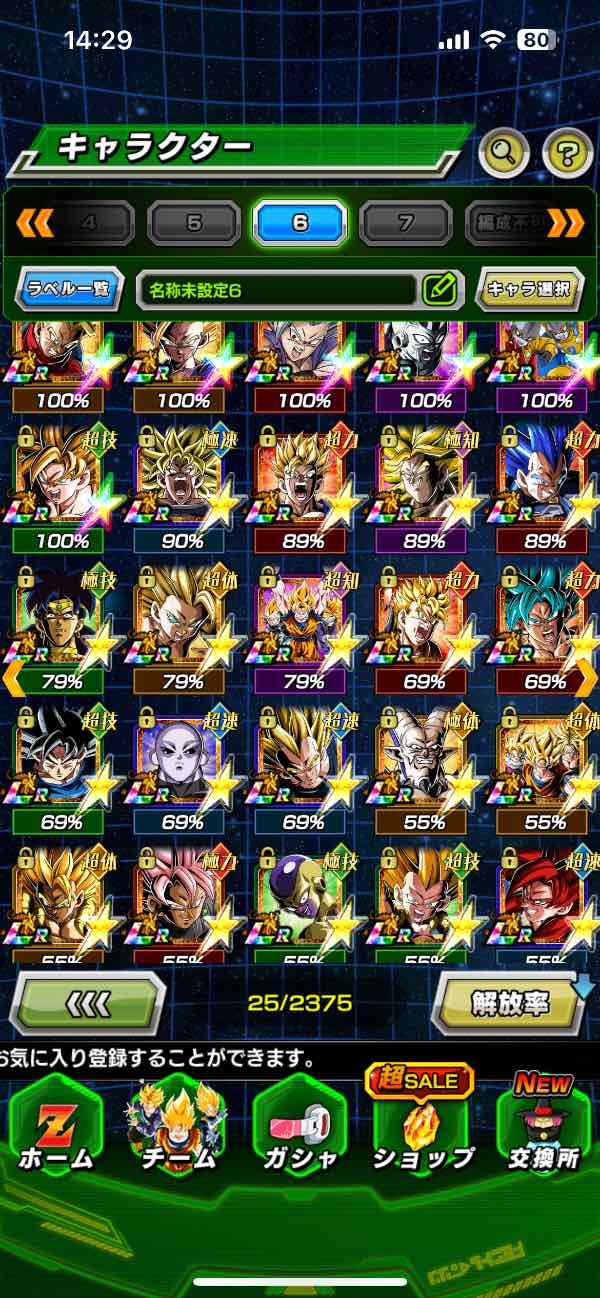This screenshot has width=600, height=1298.
Task: Tap the キャラ選択 button
Action: [528, 290]
